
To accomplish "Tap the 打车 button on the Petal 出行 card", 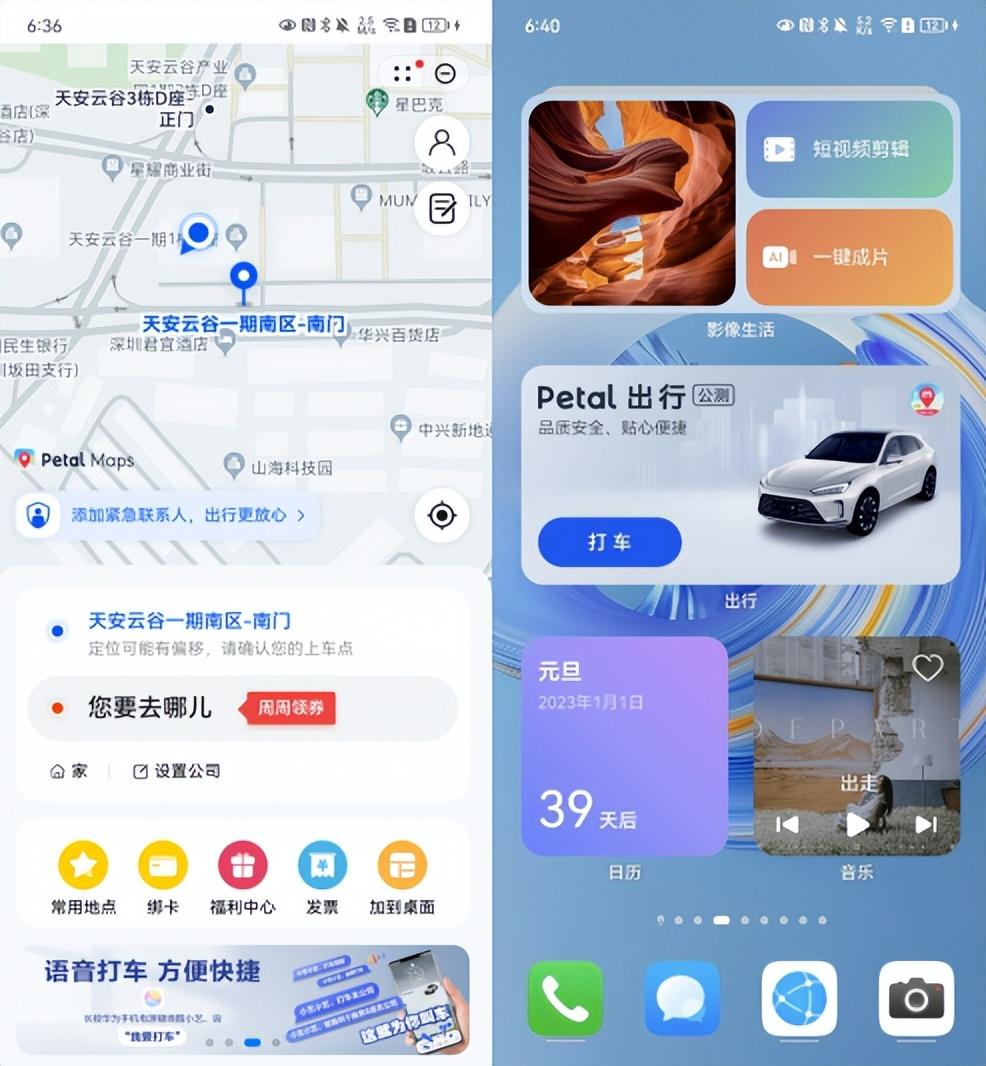I will [609, 543].
